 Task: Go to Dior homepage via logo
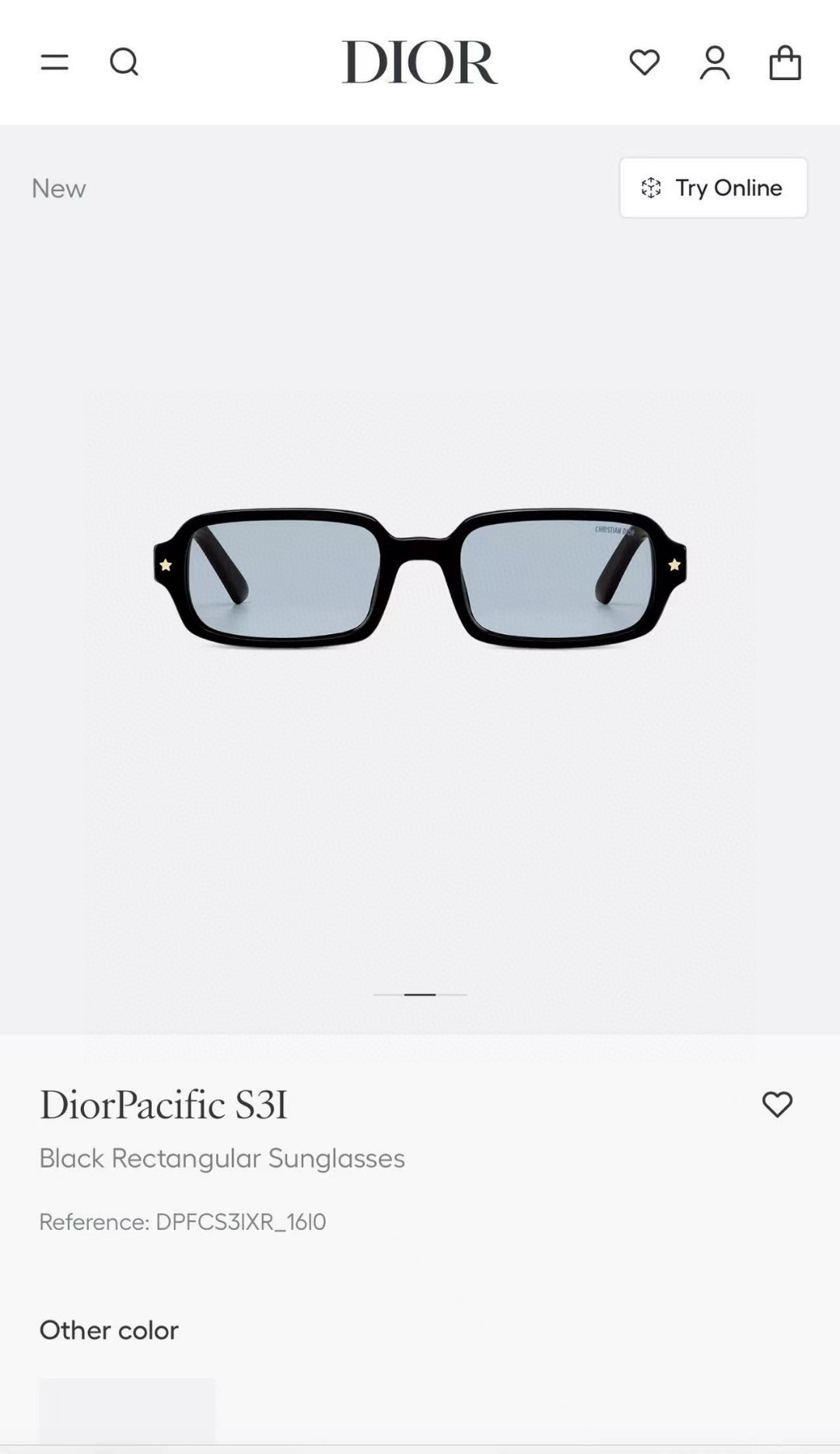tap(419, 62)
